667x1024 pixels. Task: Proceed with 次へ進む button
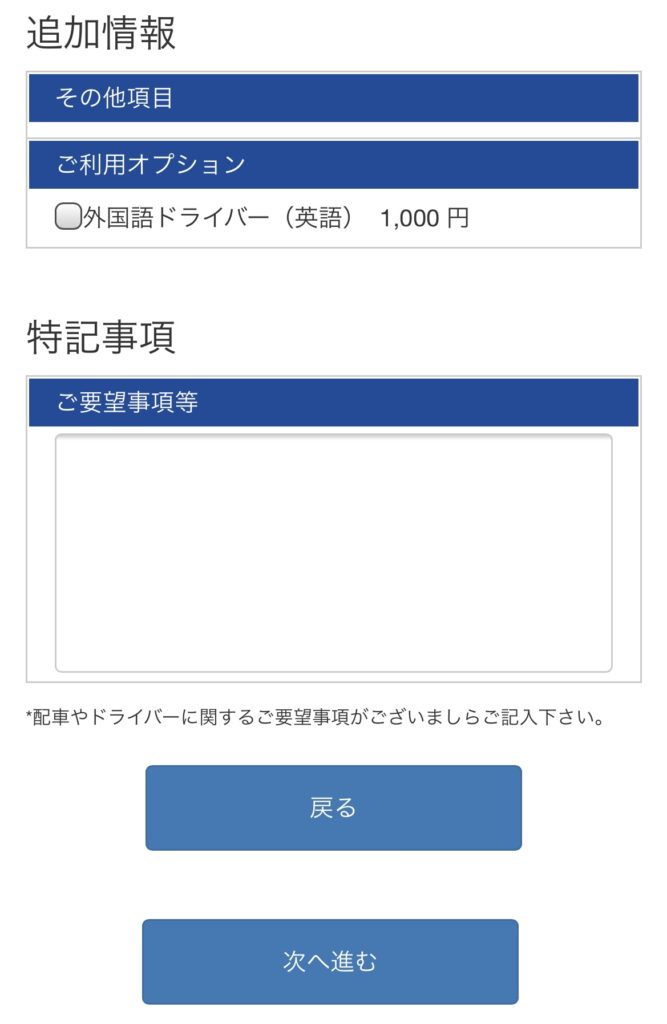tap(330, 962)
